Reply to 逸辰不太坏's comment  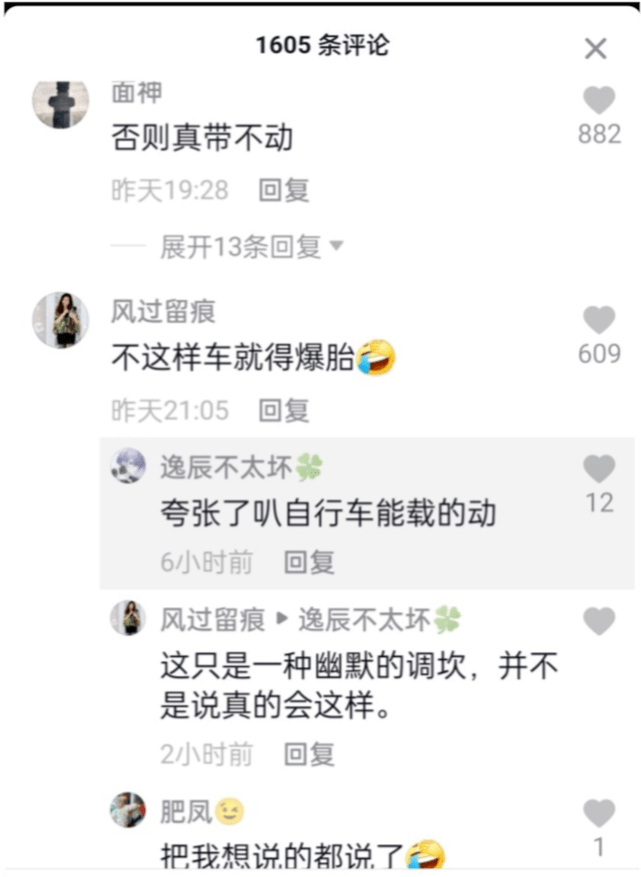pos(309,562)
